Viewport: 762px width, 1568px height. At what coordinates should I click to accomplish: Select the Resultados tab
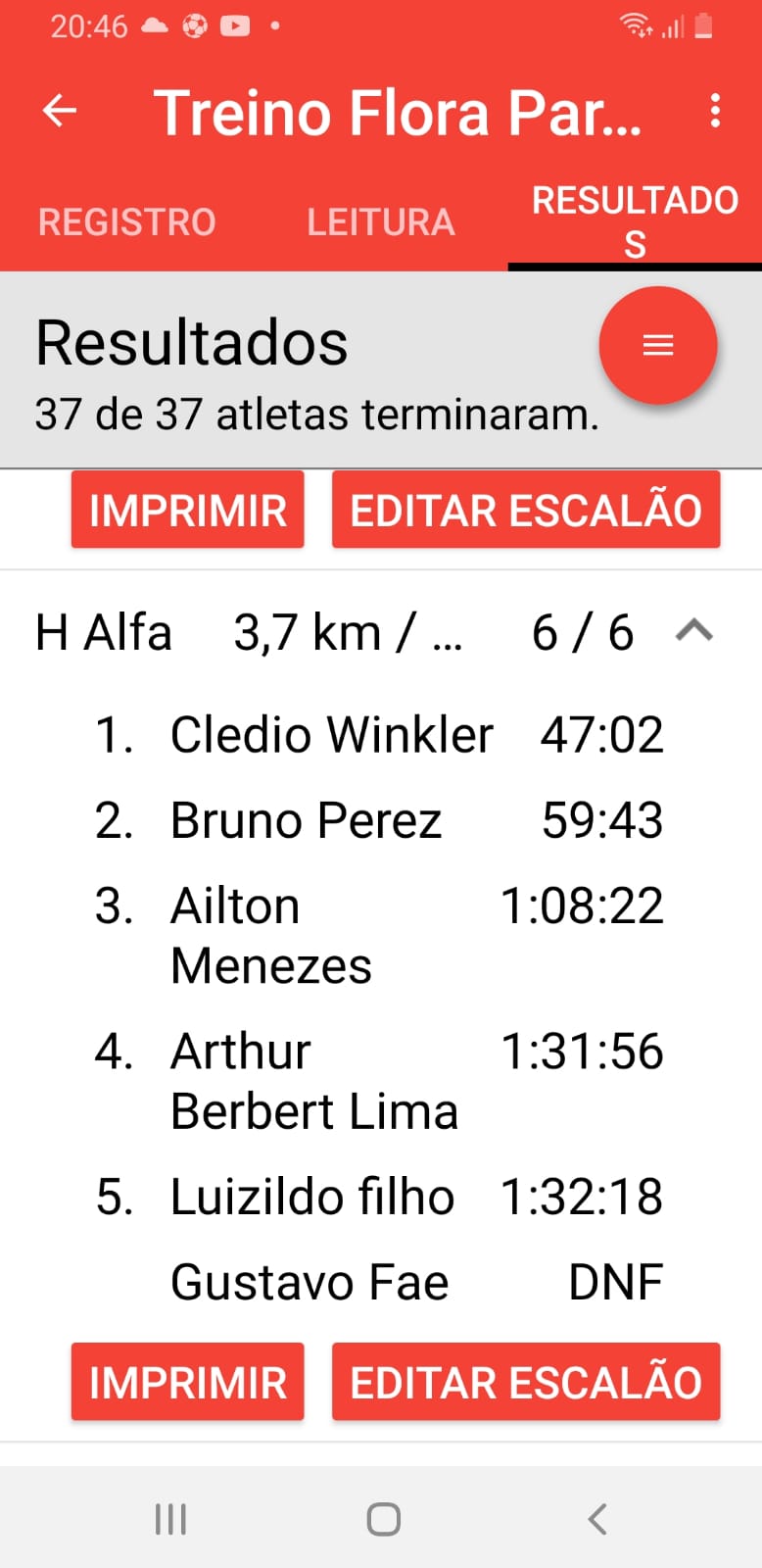coord(634,220)
